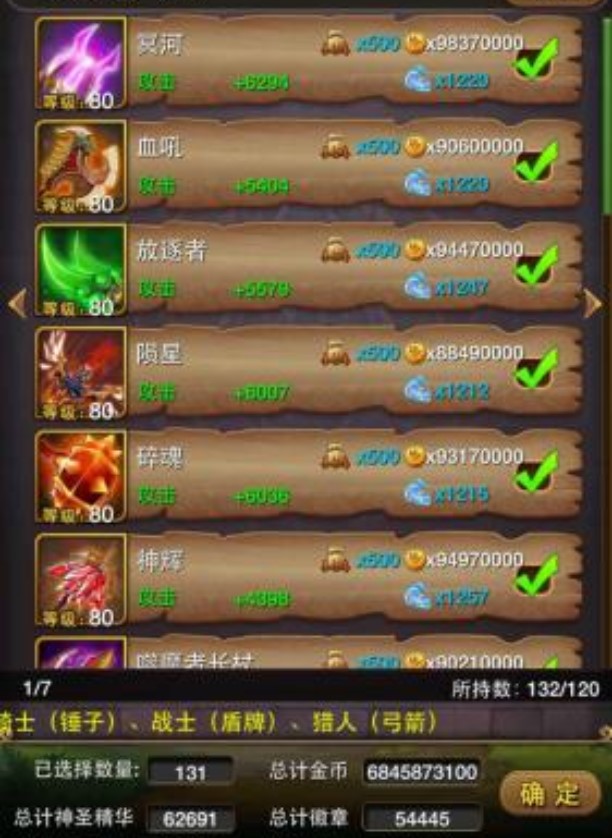This screenshot has height=838, width=612.
Task: Uncheck the 冥河 weapon row
Action: [536, 59]
